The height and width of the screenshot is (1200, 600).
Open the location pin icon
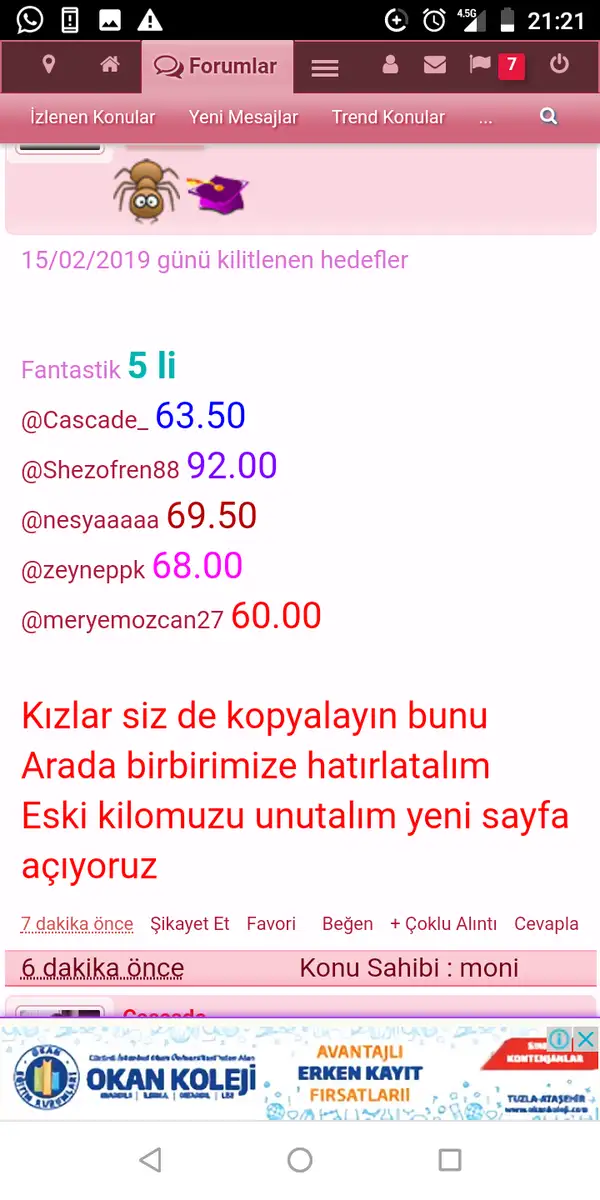click(48, 65)
